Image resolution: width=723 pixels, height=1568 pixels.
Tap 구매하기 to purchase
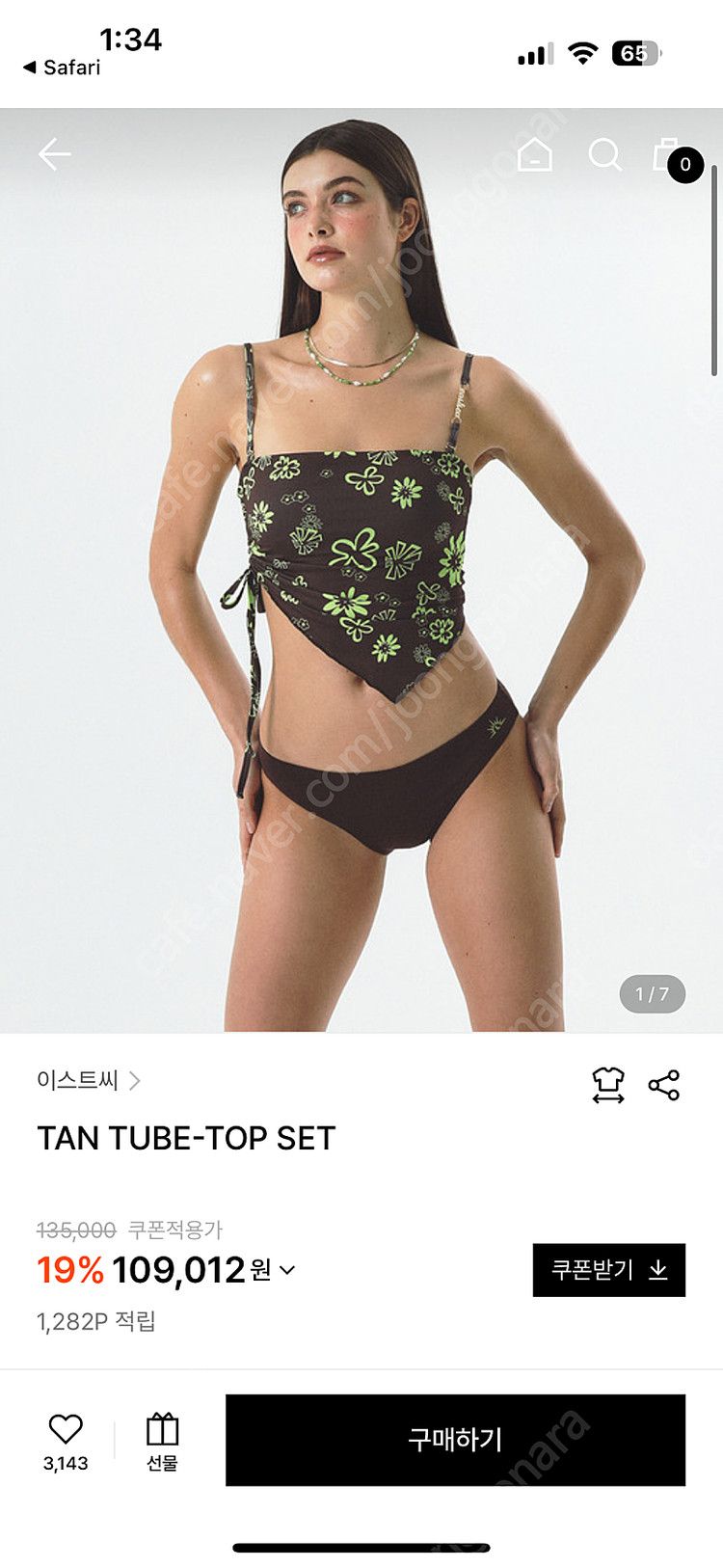click(455, 1440)
